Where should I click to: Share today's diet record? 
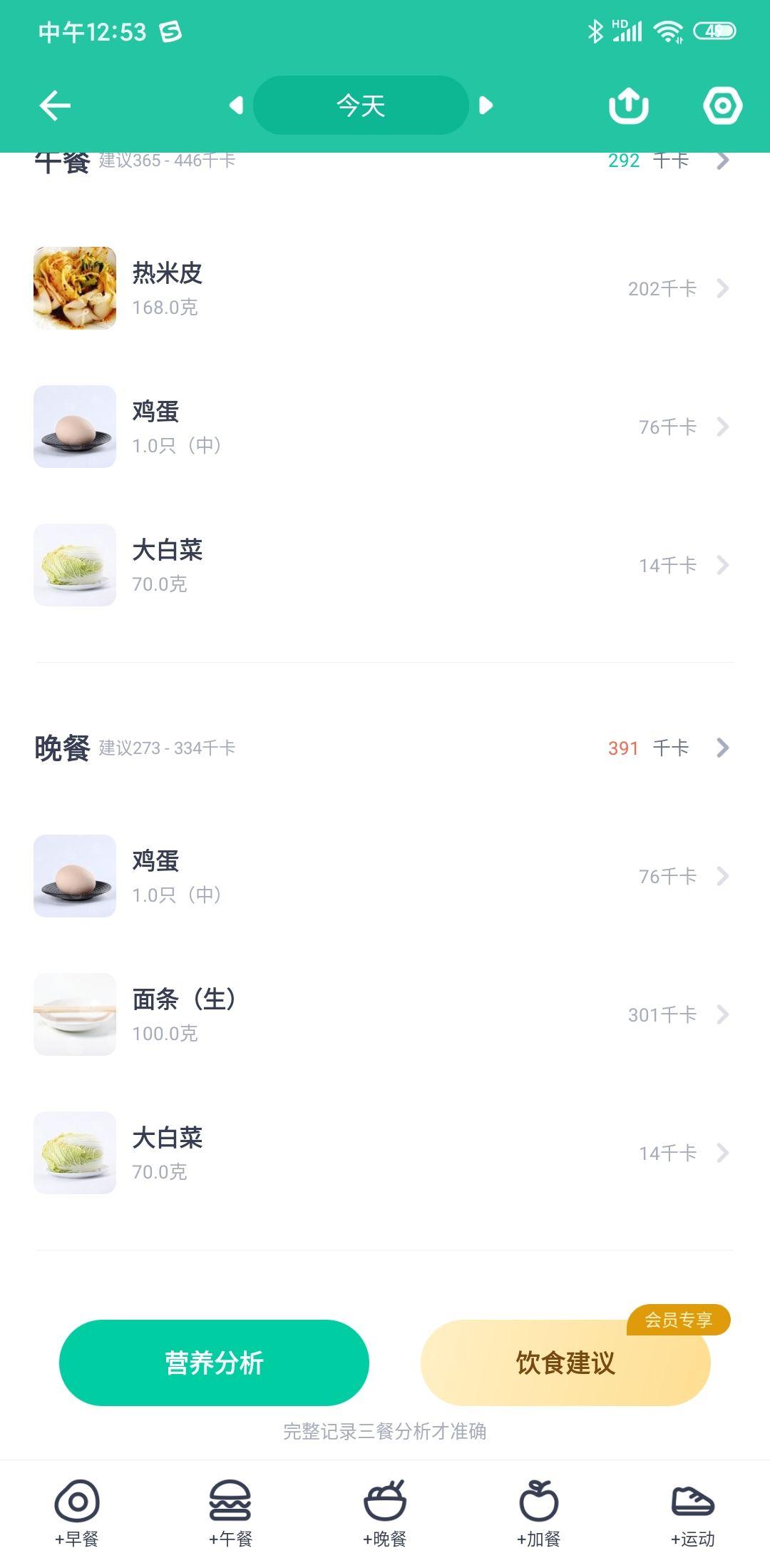(x=628, y=106)
